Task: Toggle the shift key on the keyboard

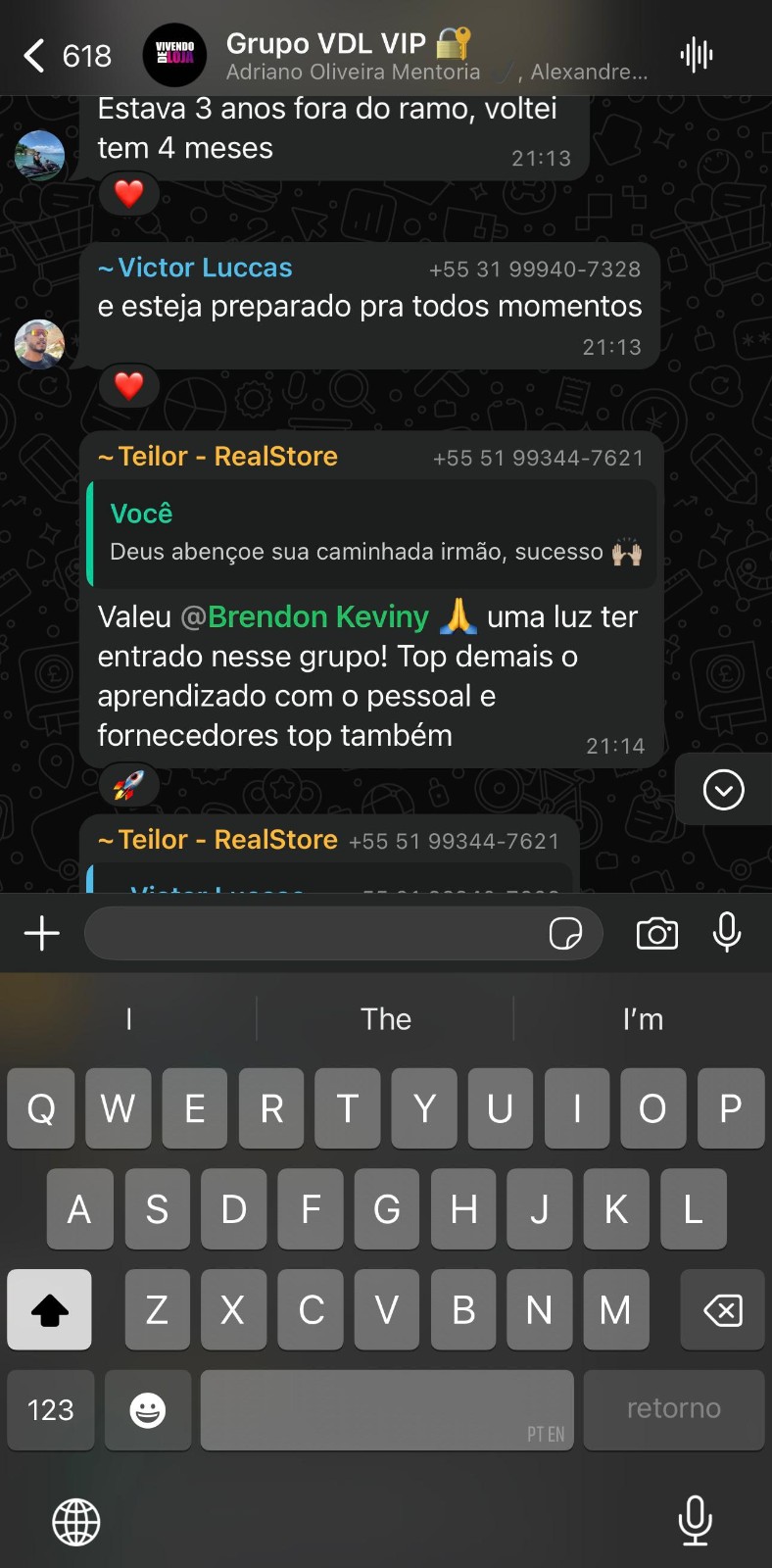Action: 49,1309
